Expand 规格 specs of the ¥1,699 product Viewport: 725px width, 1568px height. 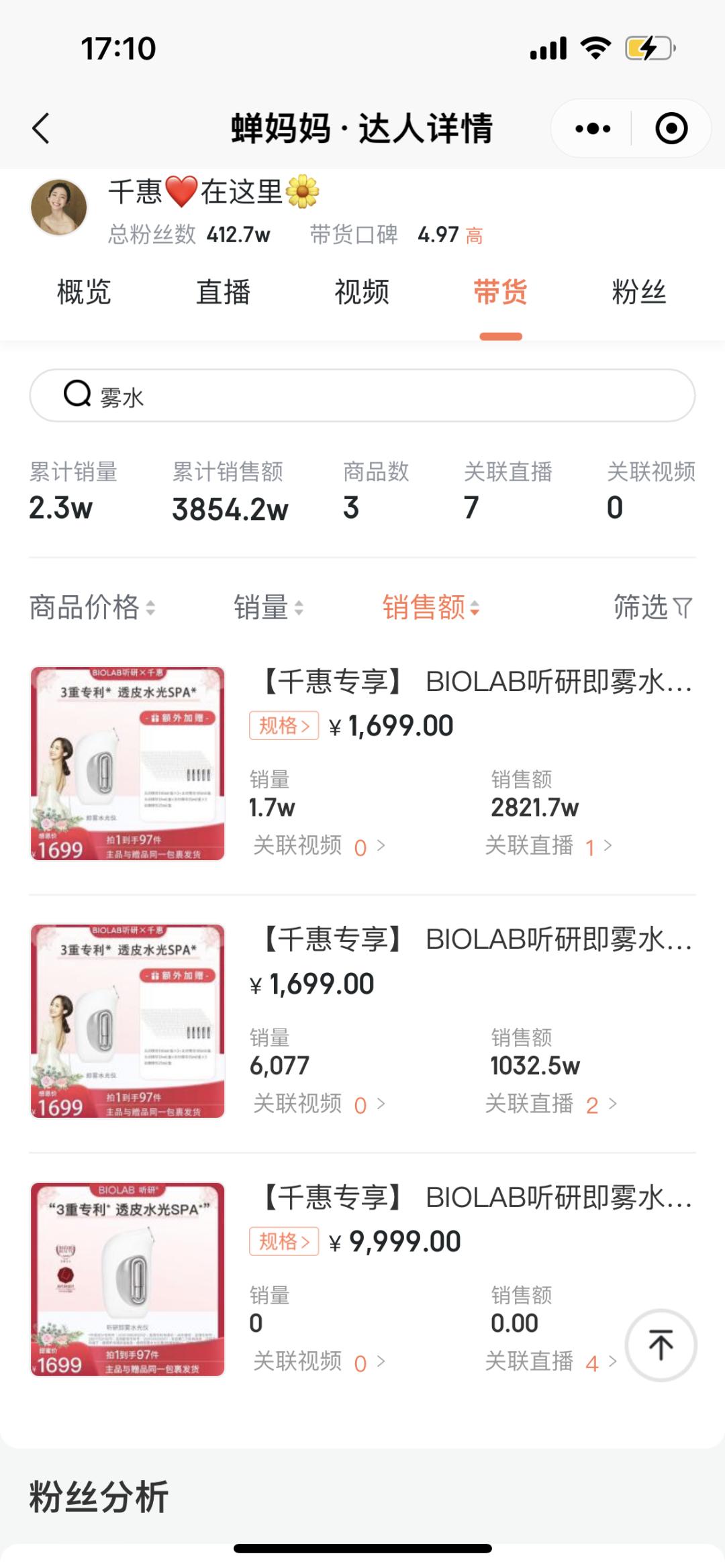click(283, 726)
